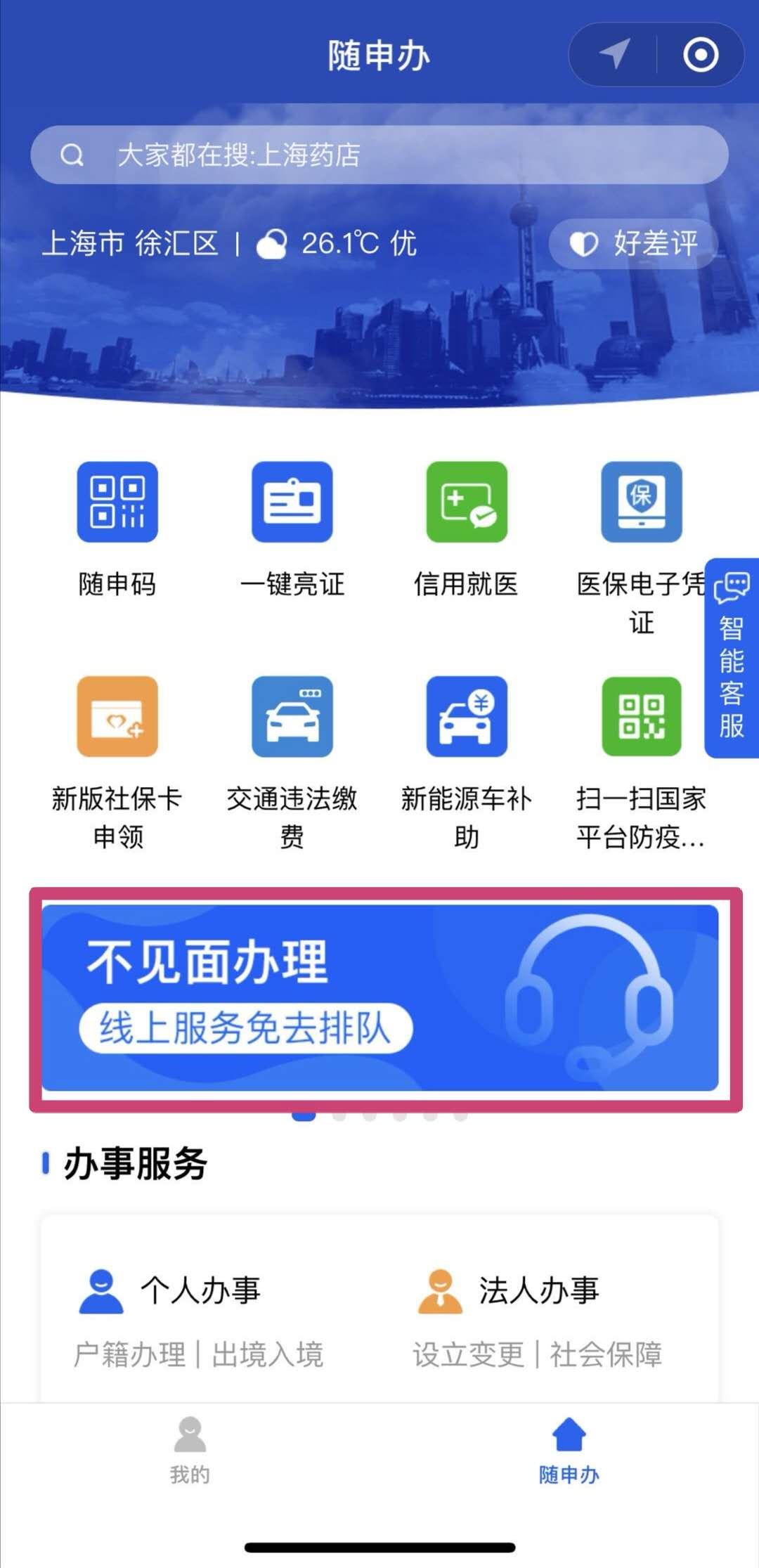This screenshot has width=759, height=1568.
Task: Open 扫一扫国家平台防疫 scanner
Action: click(641, 717)
